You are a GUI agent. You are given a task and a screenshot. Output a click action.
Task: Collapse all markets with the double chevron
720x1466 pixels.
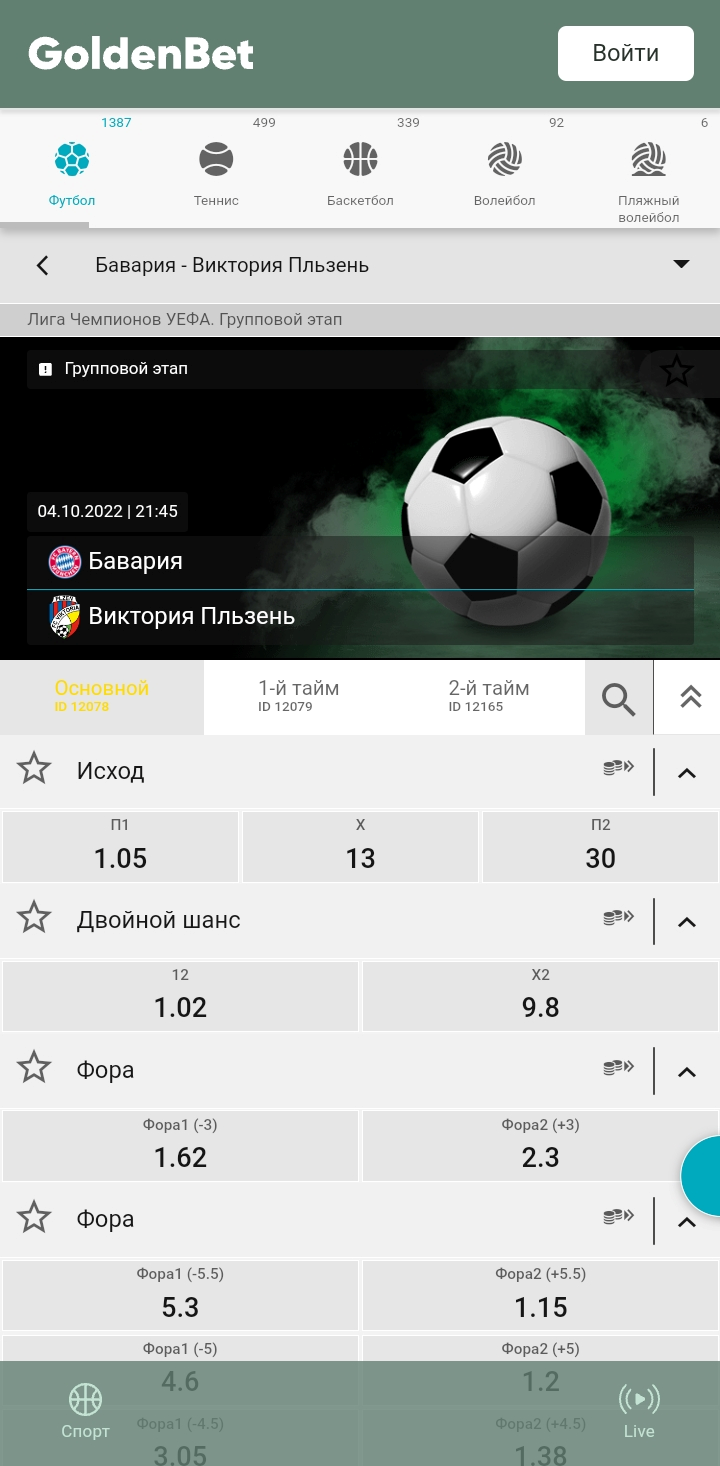click(x=690, y=697)
